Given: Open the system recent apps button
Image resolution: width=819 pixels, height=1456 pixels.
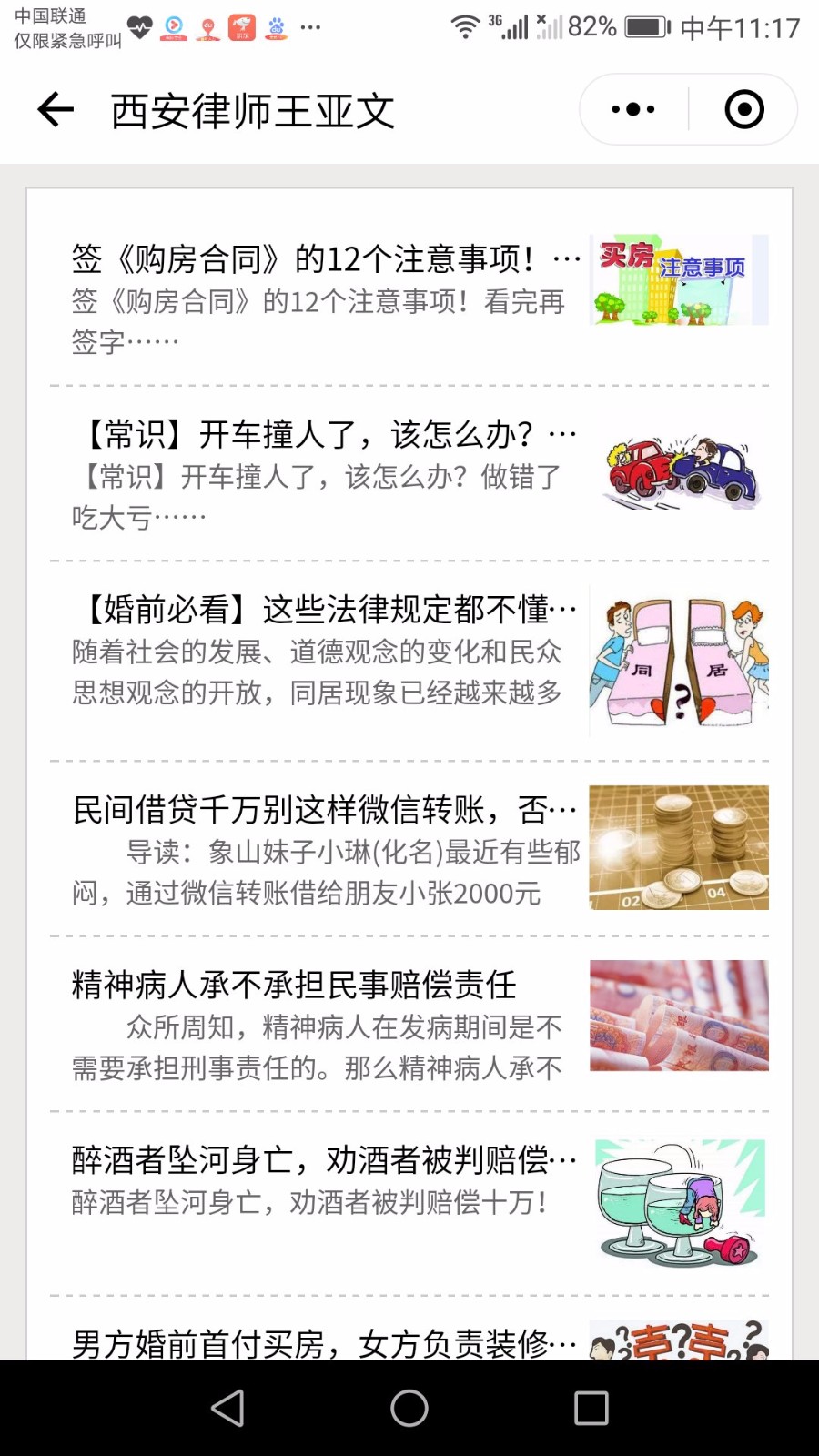Looking at the screenshot, I should pos(591,1408).
